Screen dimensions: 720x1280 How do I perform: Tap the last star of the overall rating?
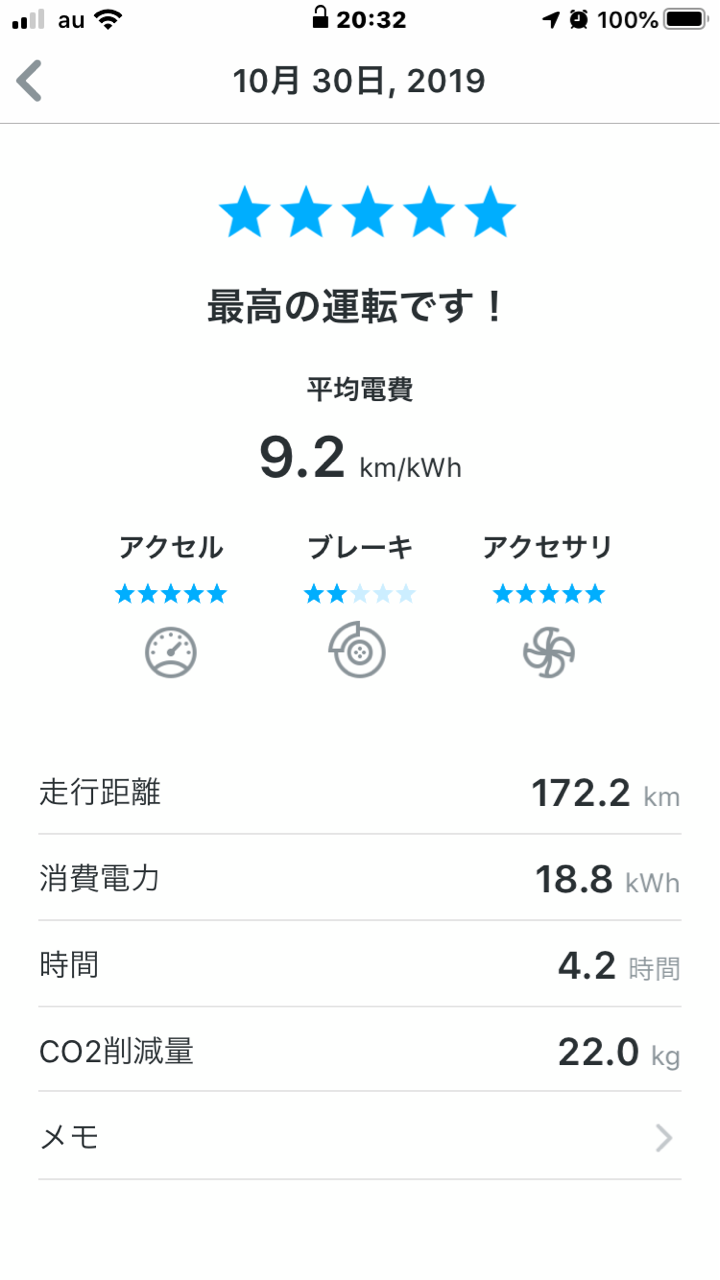point(489,211)
